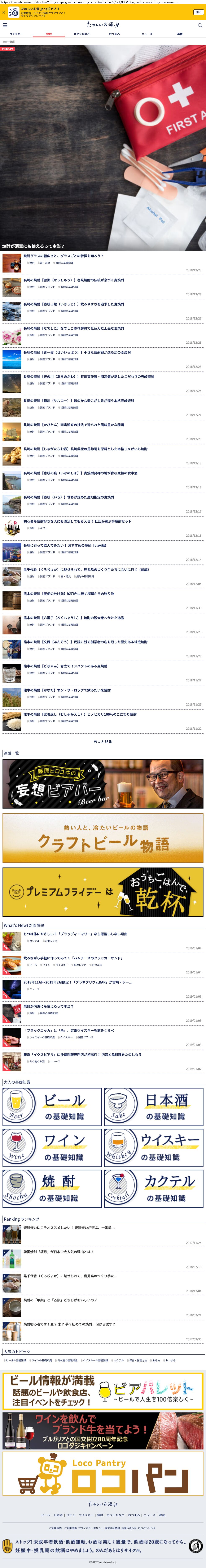Image resolution: width=206 pixels, height=1568 pixels.
Task: Switch to the ウイスキー tab
Action: [16, 34]
